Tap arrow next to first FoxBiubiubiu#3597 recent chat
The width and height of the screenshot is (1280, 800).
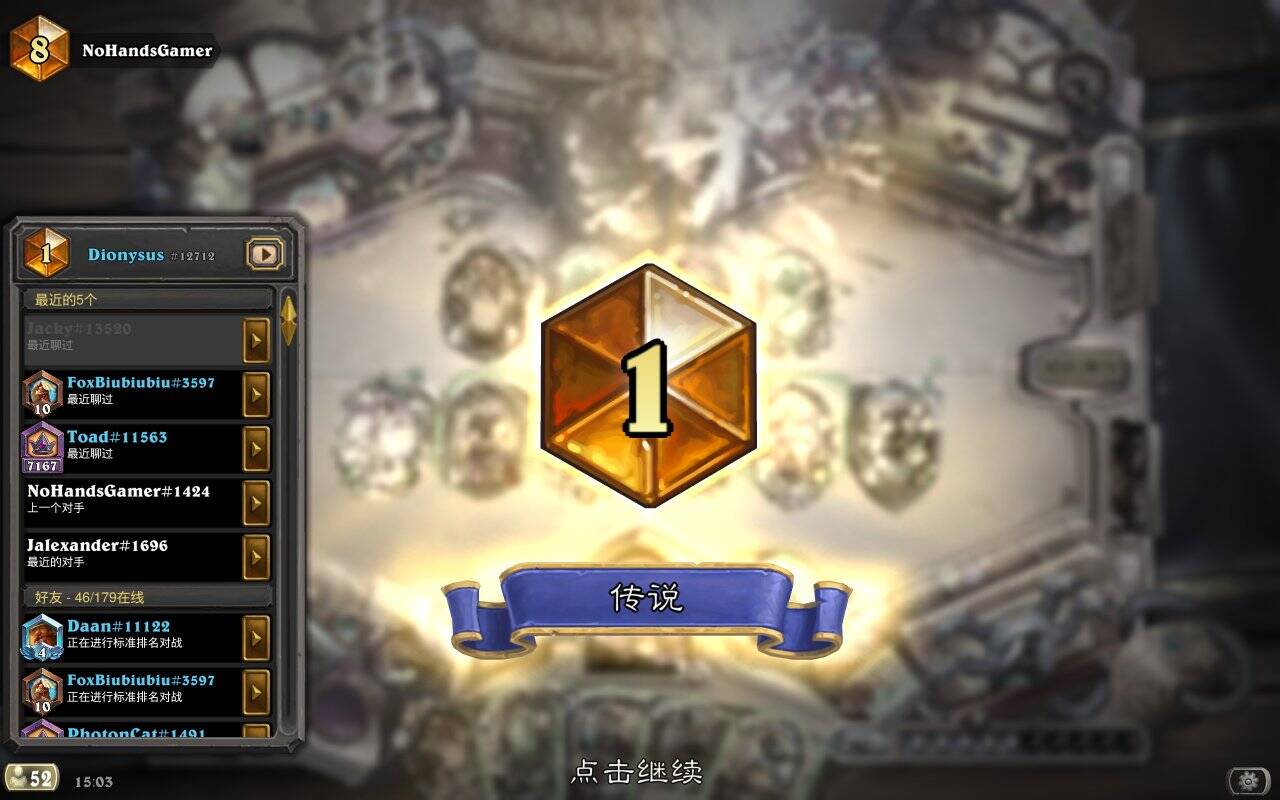click(x=256, y=395)
